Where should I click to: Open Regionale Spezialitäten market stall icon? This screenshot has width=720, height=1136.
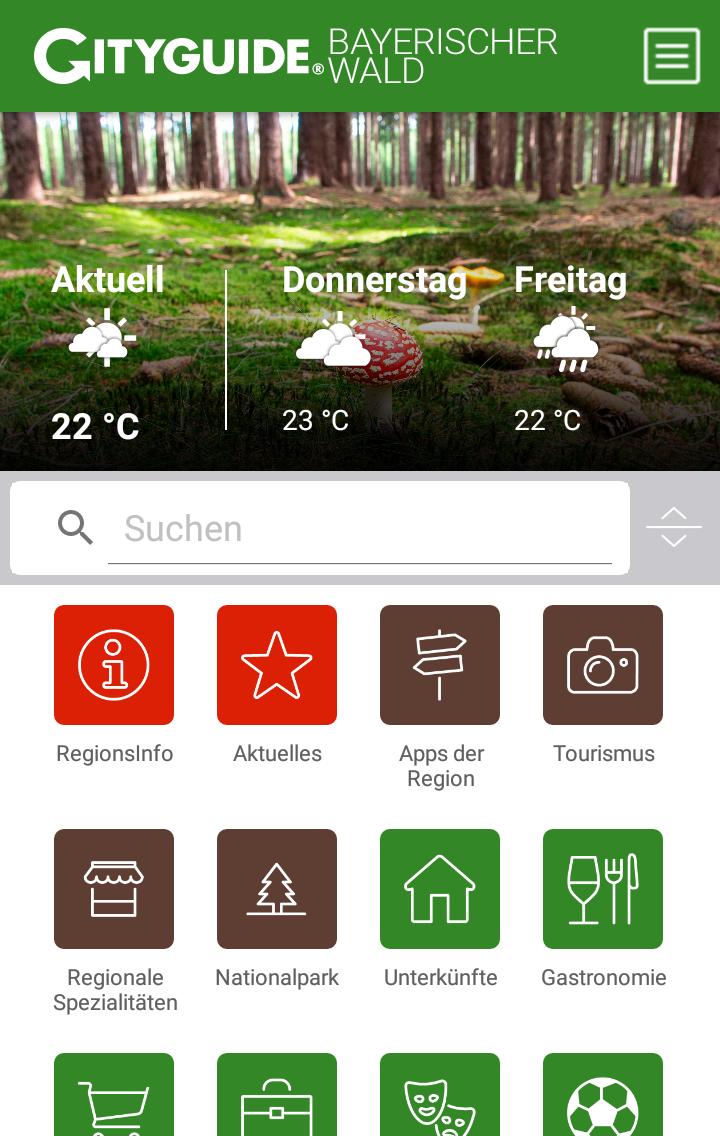[x=113, y=888]
